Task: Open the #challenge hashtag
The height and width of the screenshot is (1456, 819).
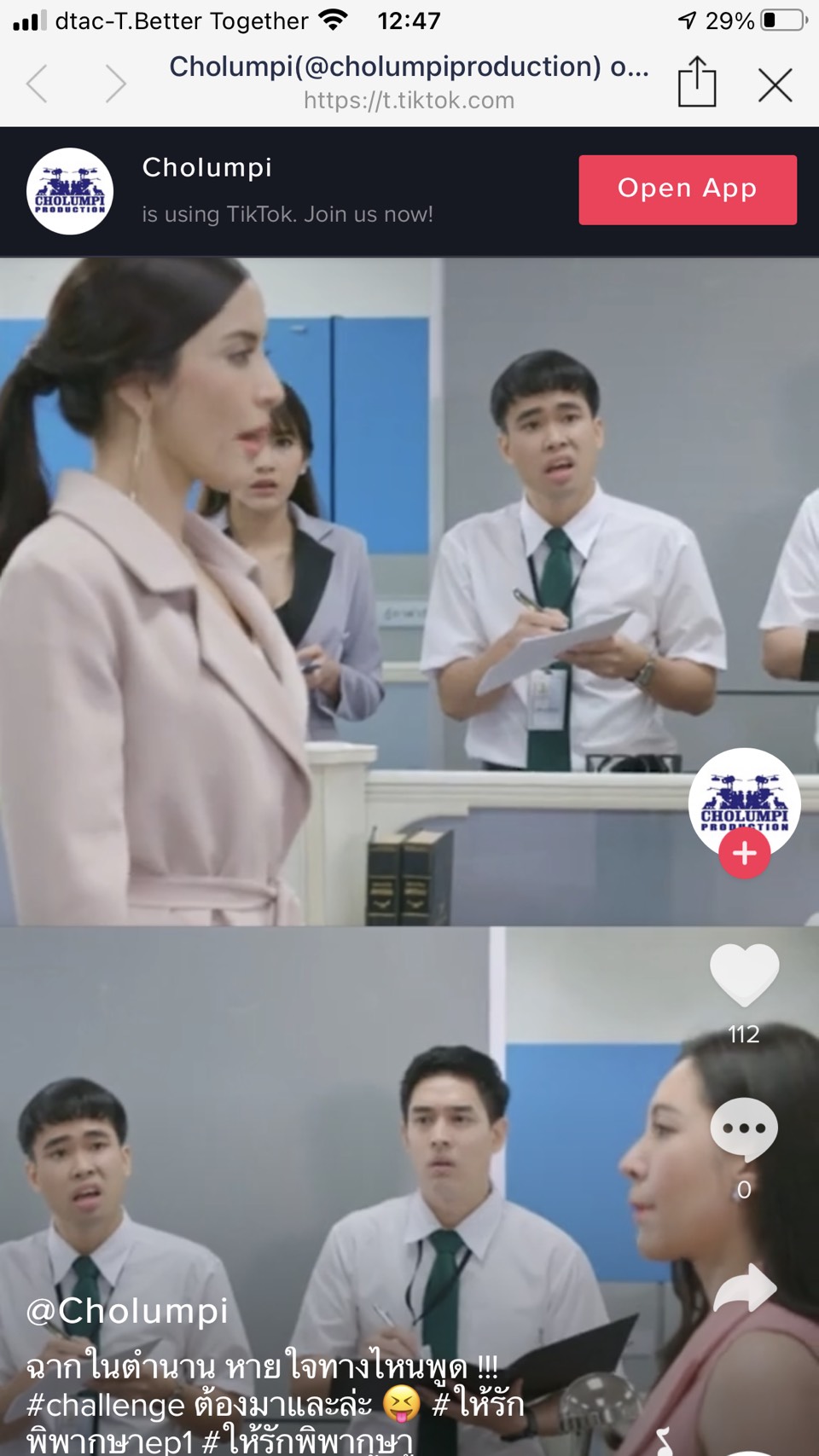Action: point(106,1405)
